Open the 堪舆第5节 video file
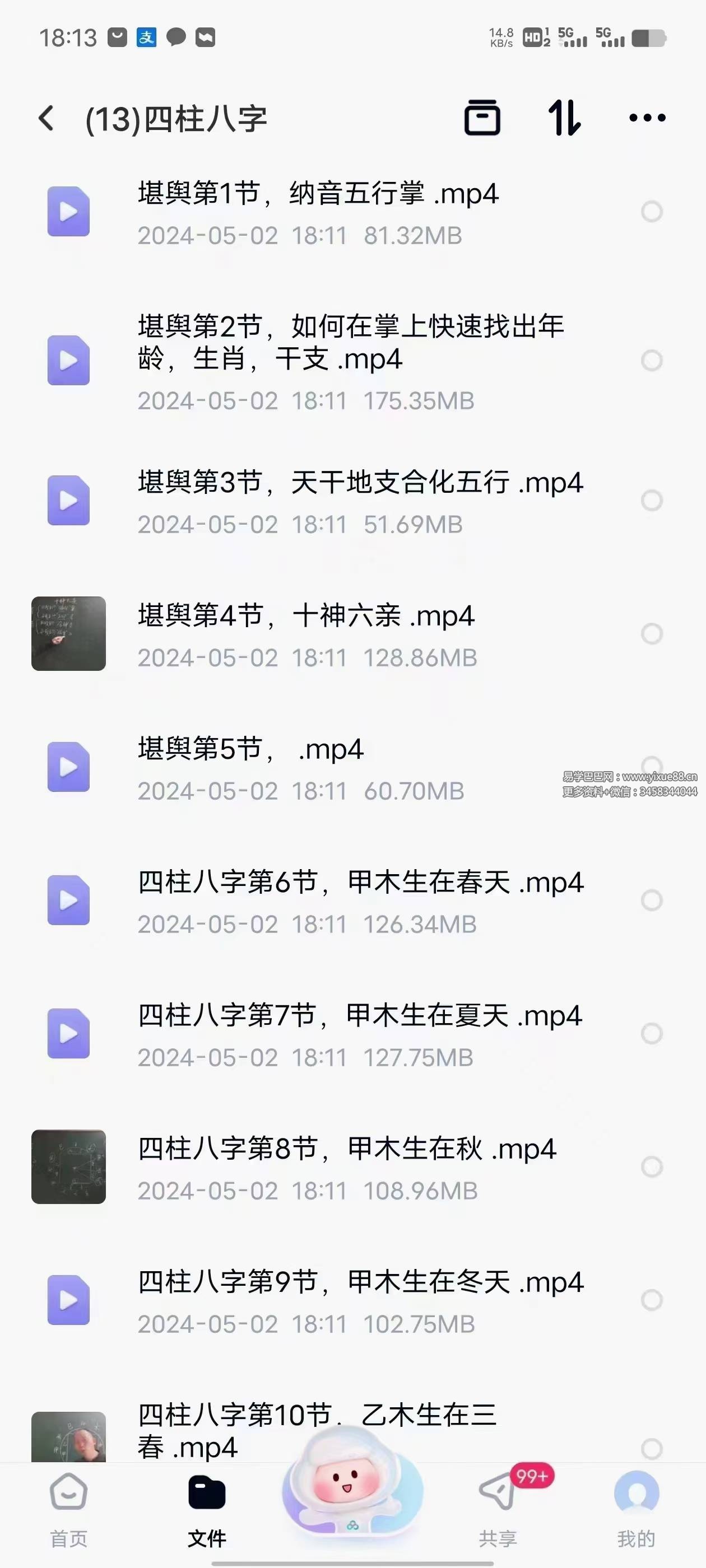The width and height of the screenshot is (706, 1568). click(250, 749)
